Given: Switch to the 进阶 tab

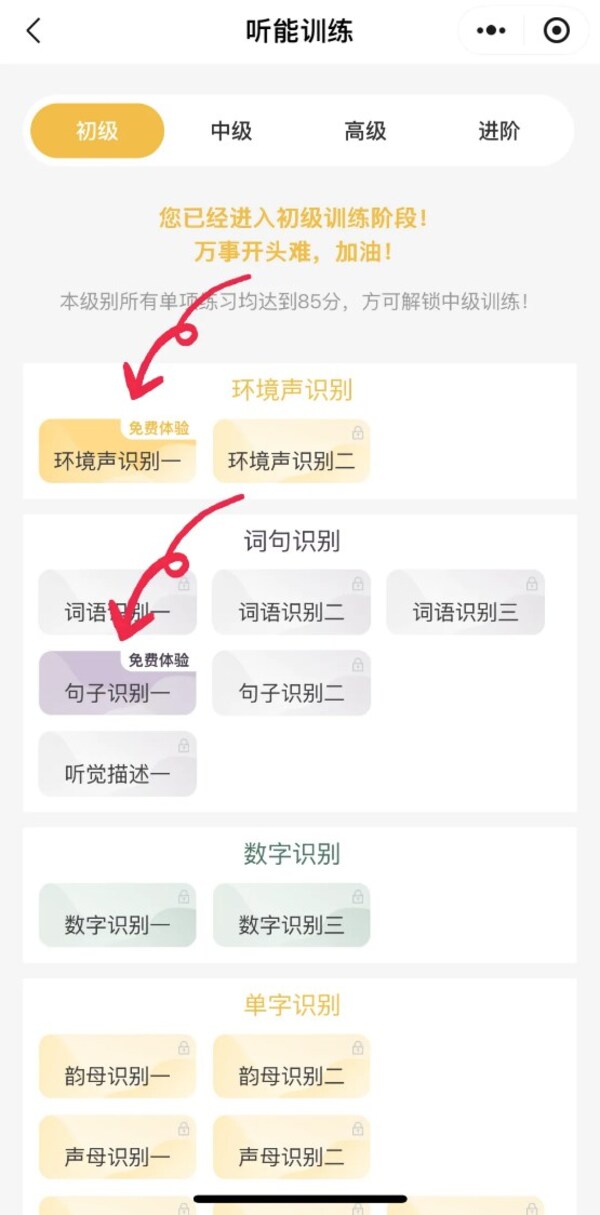Looking at the screenshot, I should point(499,131).
